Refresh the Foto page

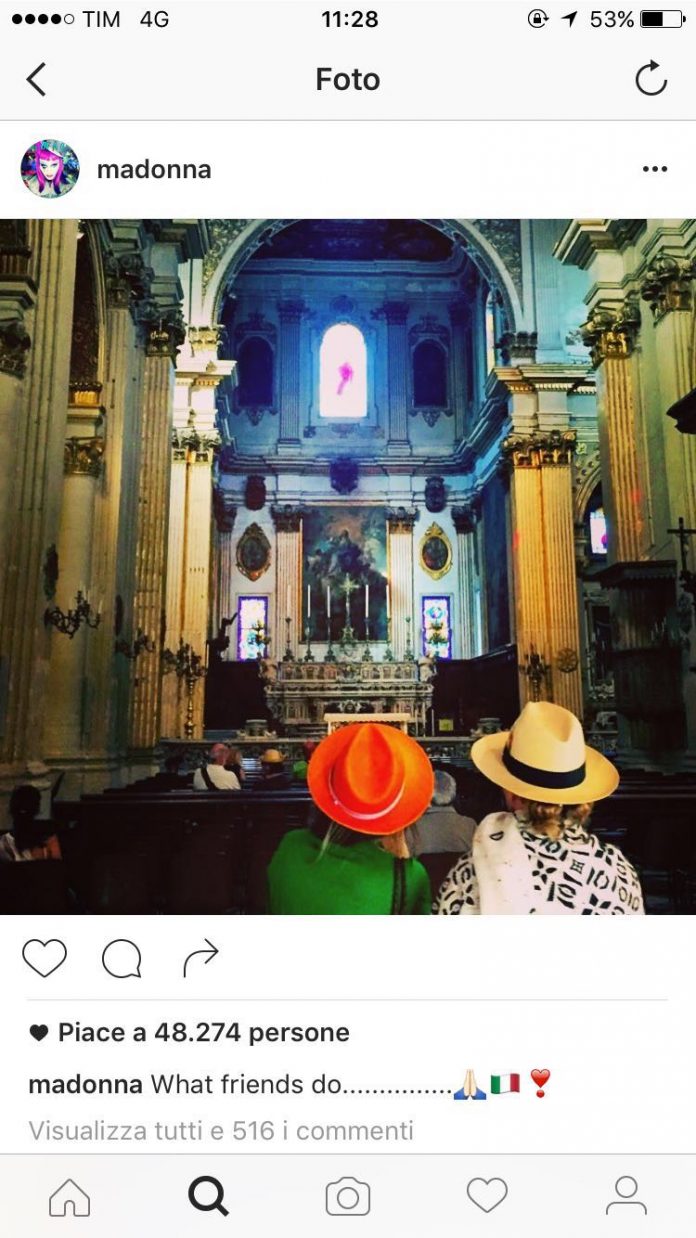(651, 79)
